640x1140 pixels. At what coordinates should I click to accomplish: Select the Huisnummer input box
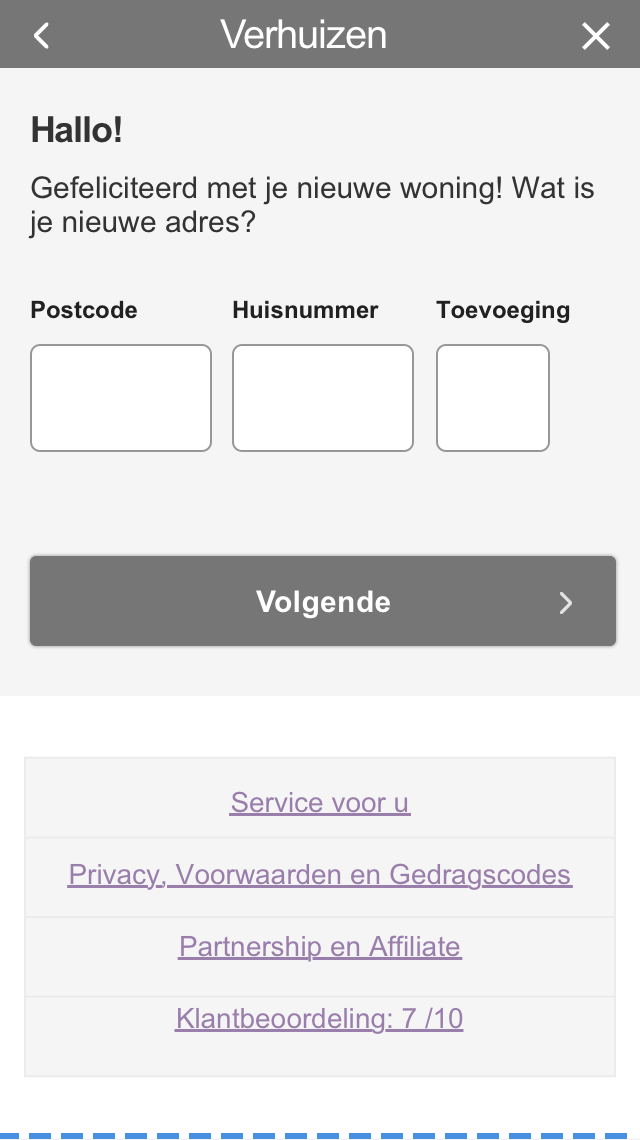[323, 398]
